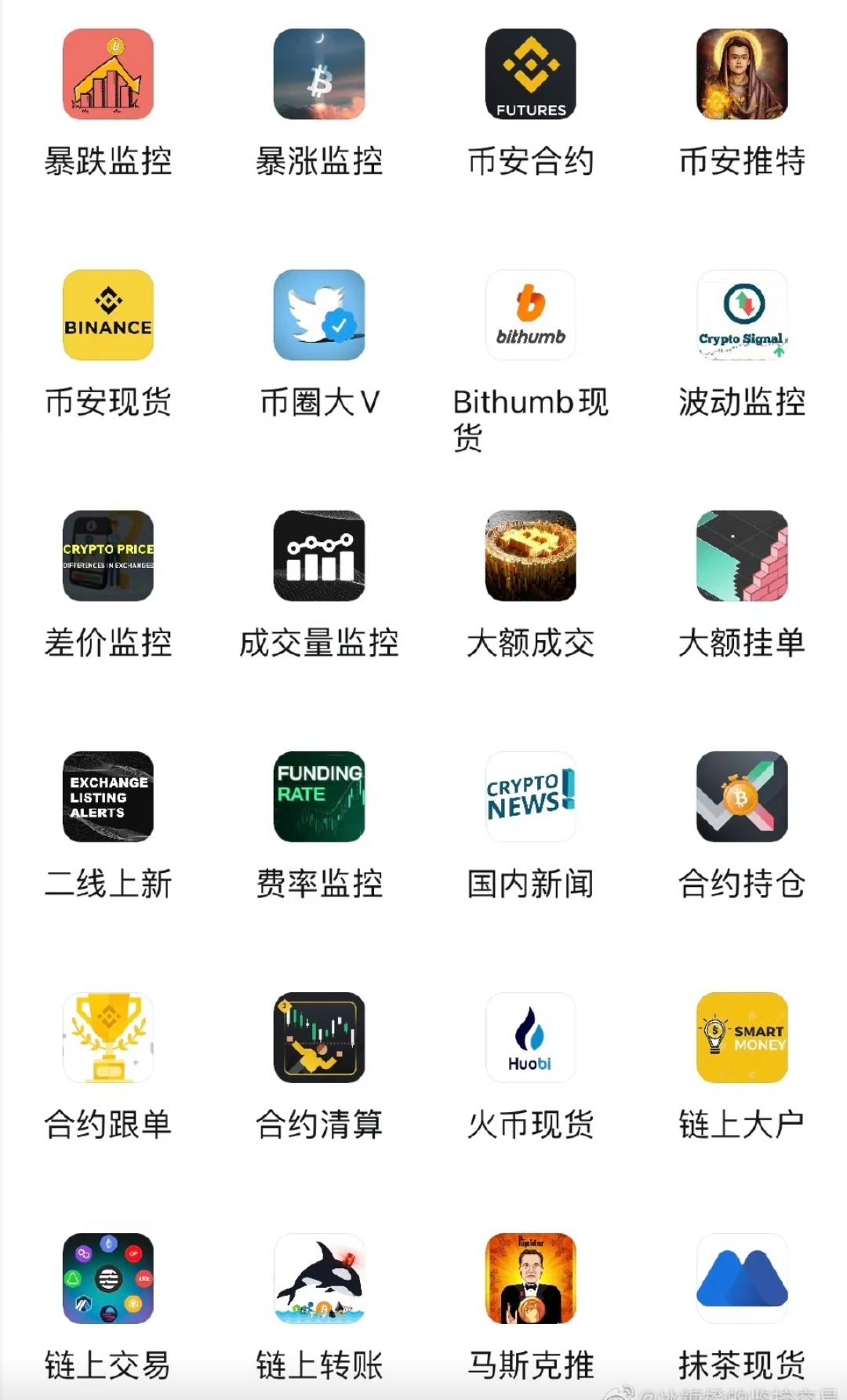Open the 费率监控 Funding Rate icon
Screen dimensions: 847x1400
[319, 797]
